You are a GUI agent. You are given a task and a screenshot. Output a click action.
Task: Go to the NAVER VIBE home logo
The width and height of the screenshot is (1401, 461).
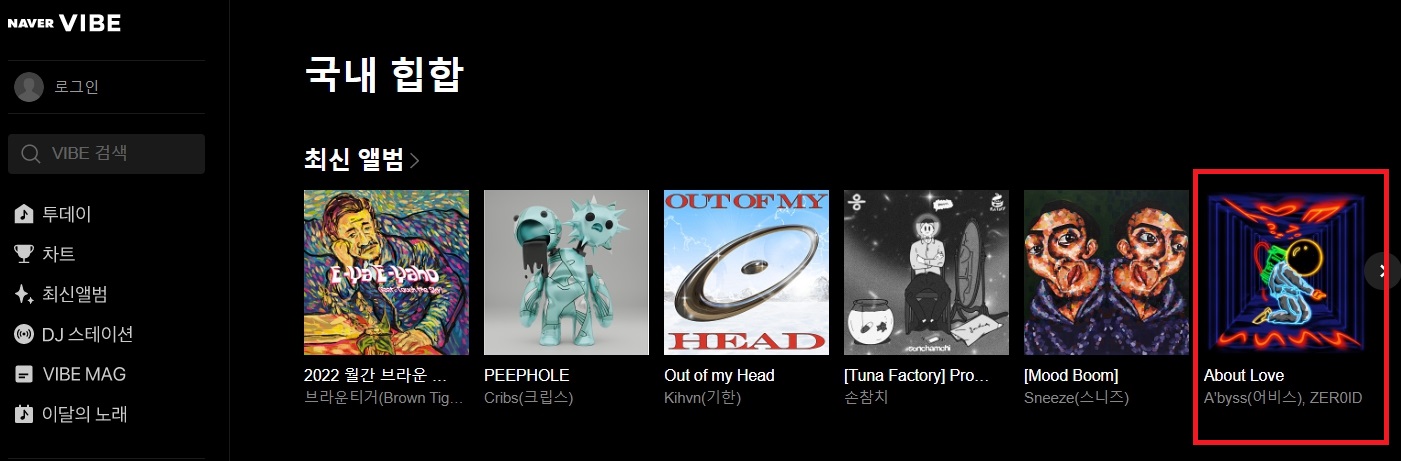(x=64, y=23)
